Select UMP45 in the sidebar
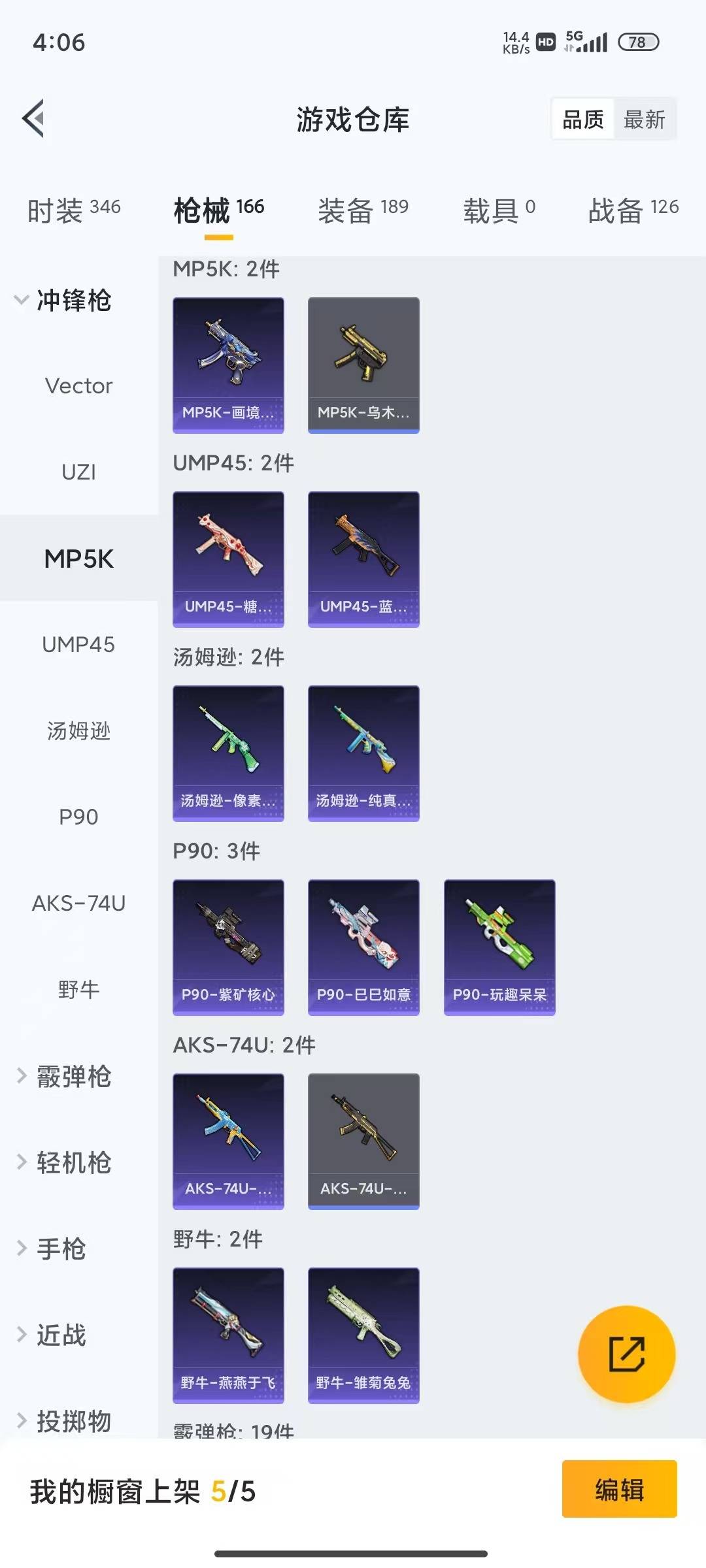 [78, 645]
